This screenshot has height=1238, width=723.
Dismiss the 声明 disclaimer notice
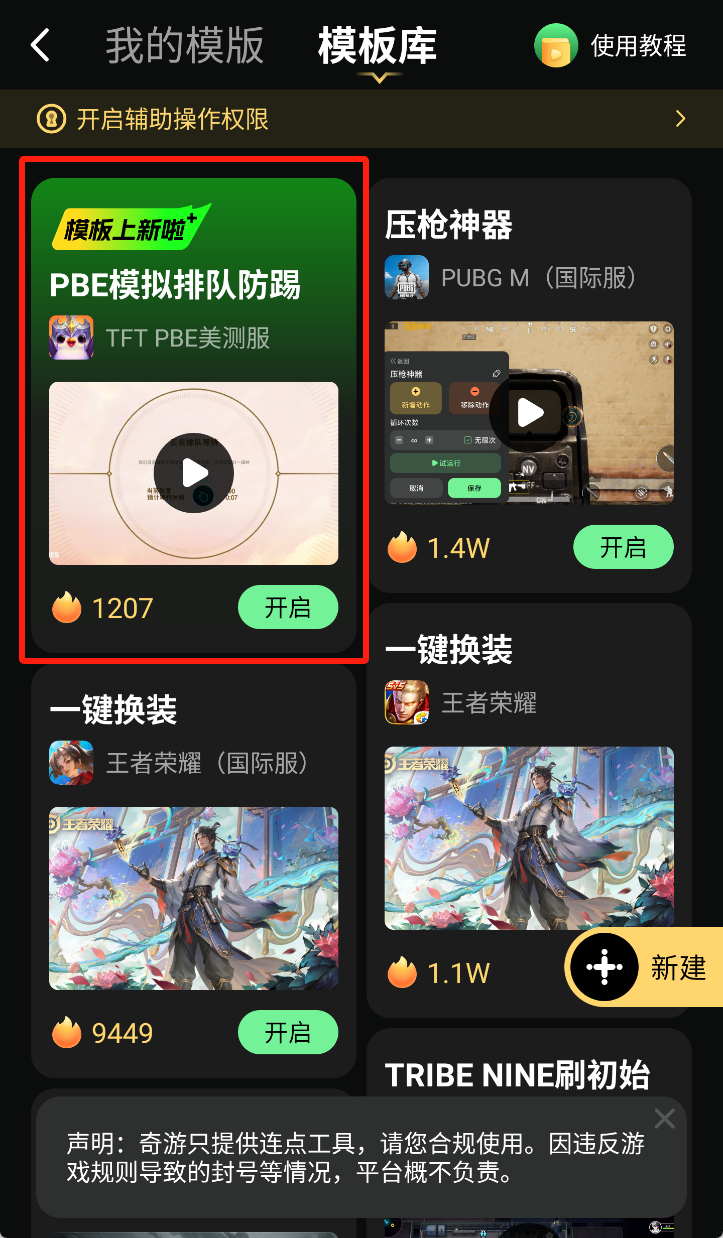(664, 1118)
